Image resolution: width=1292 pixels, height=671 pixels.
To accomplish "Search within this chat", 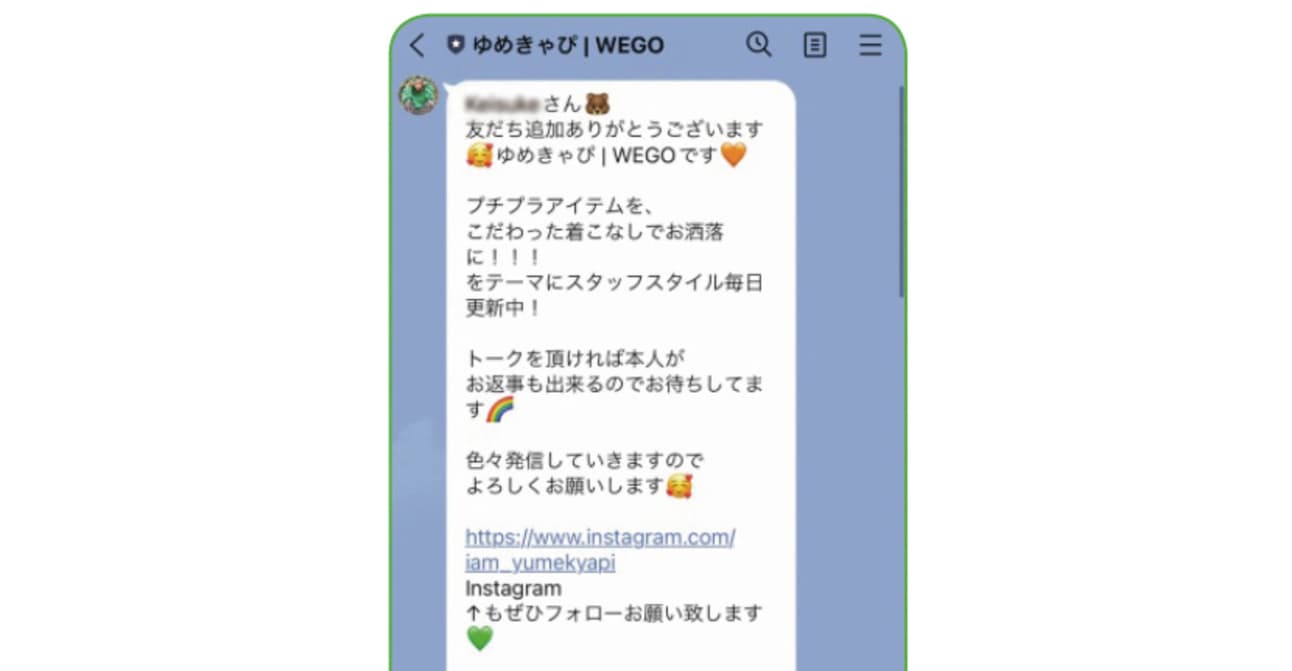I will [x=759, y=44].
